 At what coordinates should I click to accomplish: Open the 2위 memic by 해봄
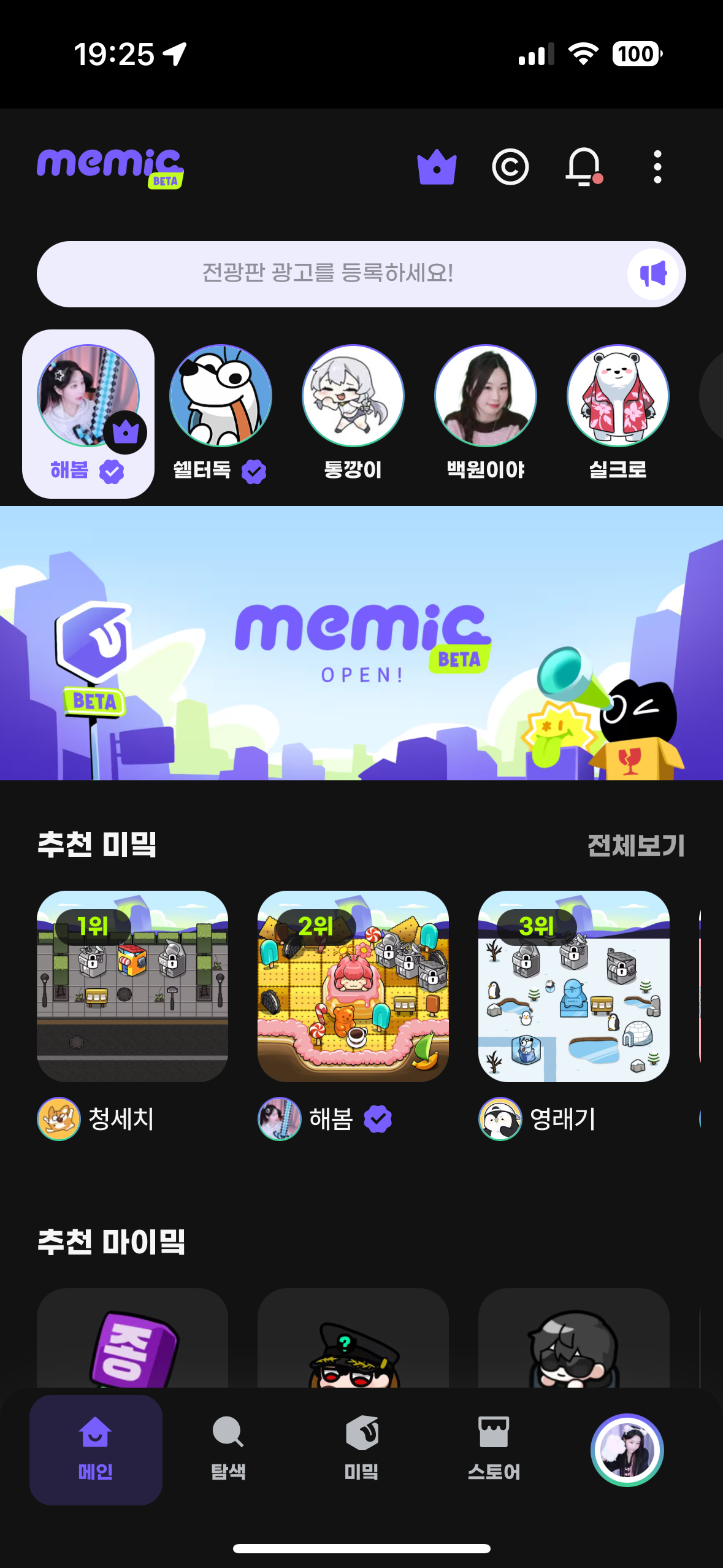(x=353, y=986)
